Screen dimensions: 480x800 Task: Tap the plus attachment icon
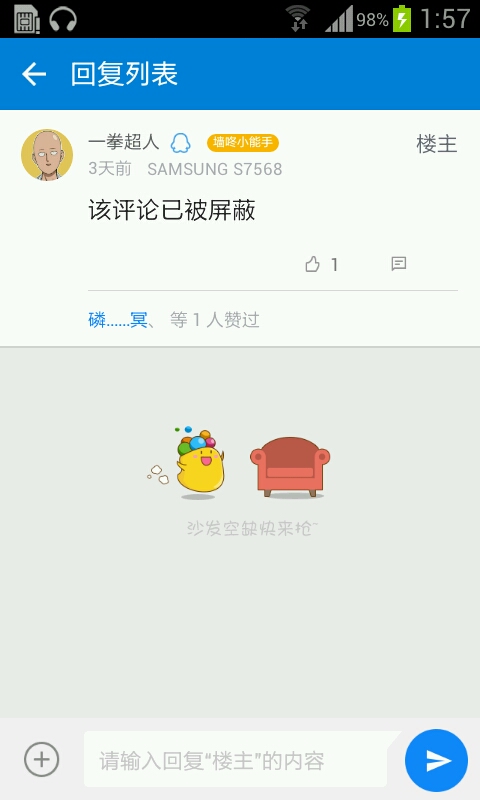[42, 759]
